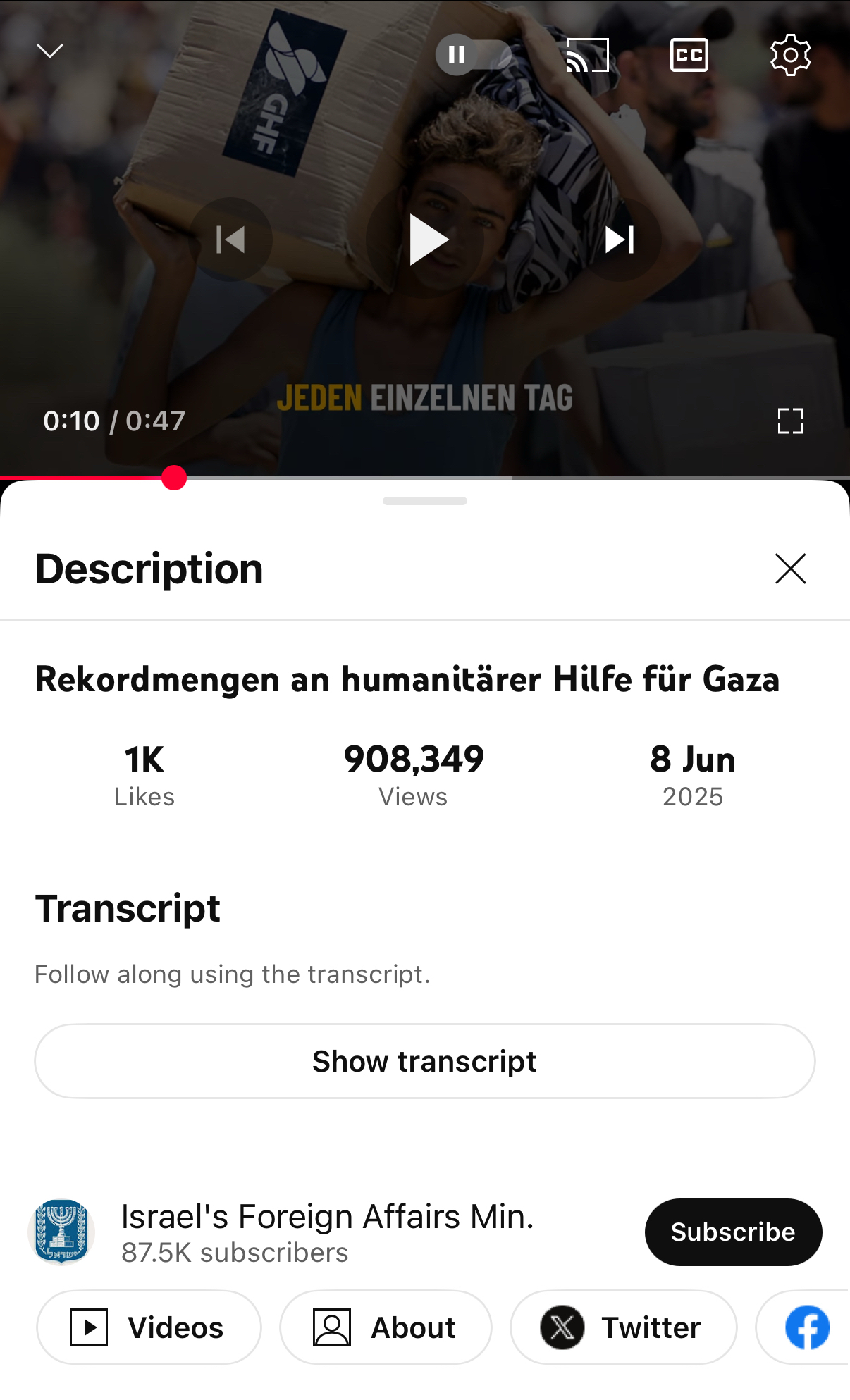The width and height of the screenshot is (850, 1400).
Task: Play the paused video
Action: click(x=426, y=240)
